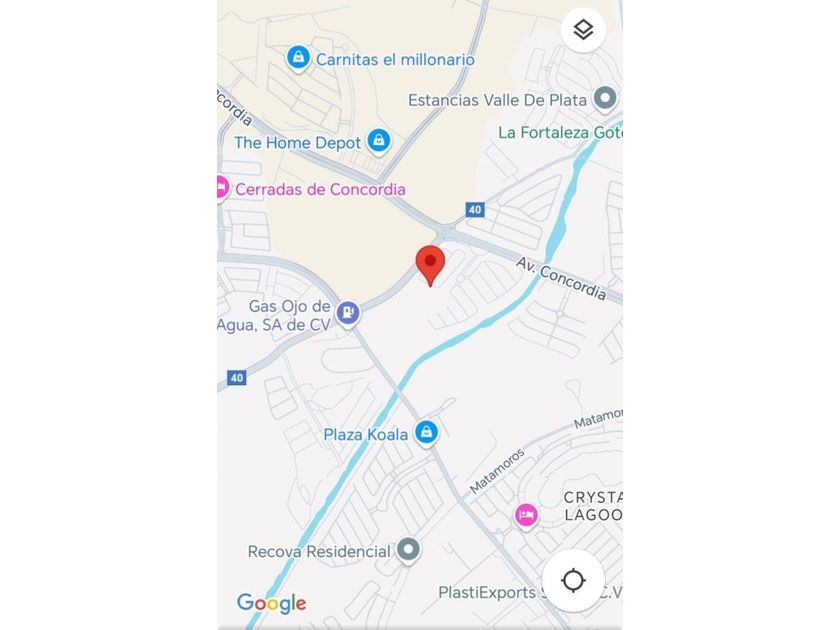Open The Home Depot place marker
Screen dimensions: 840x630
(378, 141)
